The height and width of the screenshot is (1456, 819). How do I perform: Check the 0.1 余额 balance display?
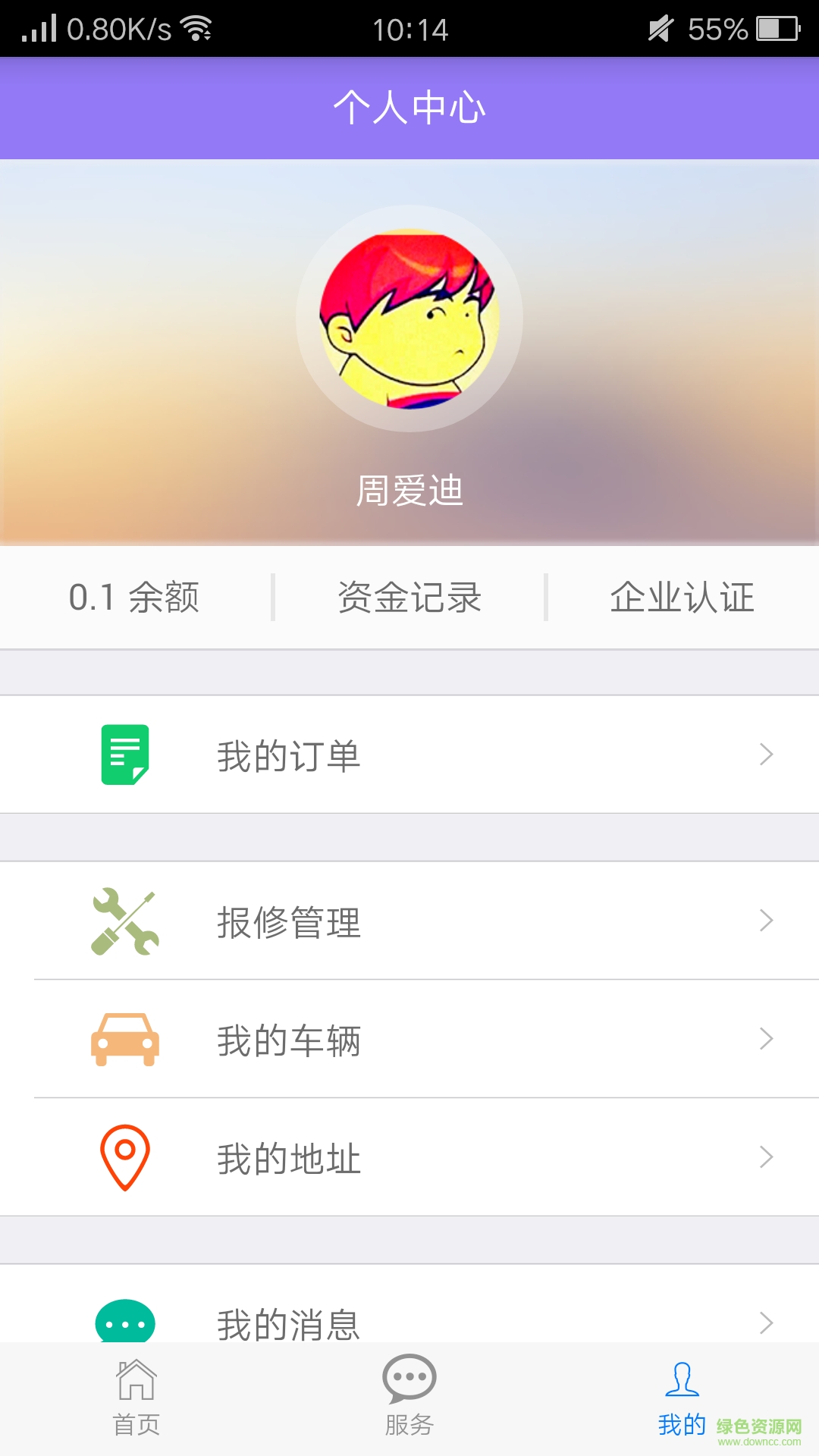pos(135,598)
